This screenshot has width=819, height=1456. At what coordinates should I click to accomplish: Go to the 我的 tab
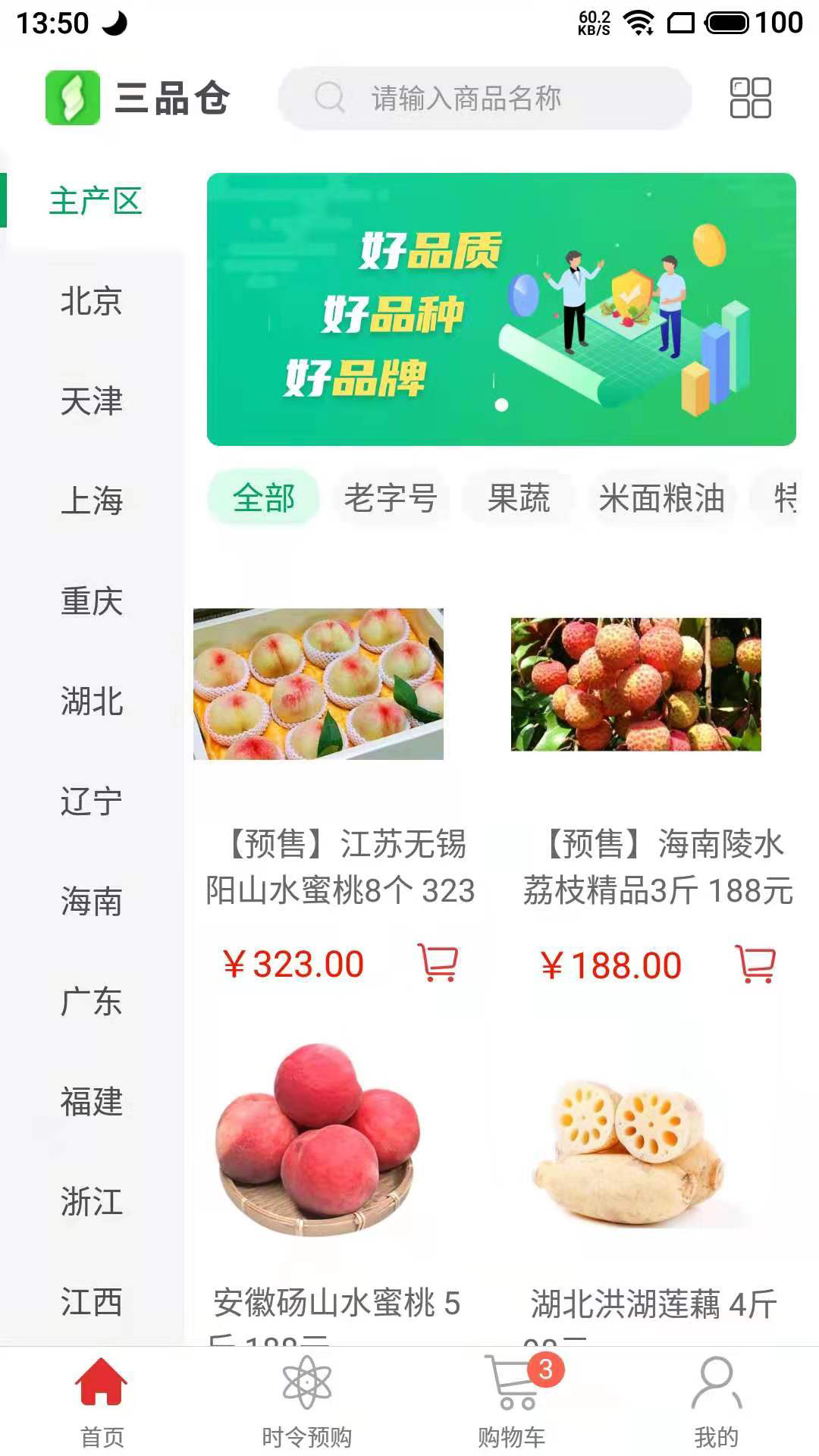(716, 1403)
